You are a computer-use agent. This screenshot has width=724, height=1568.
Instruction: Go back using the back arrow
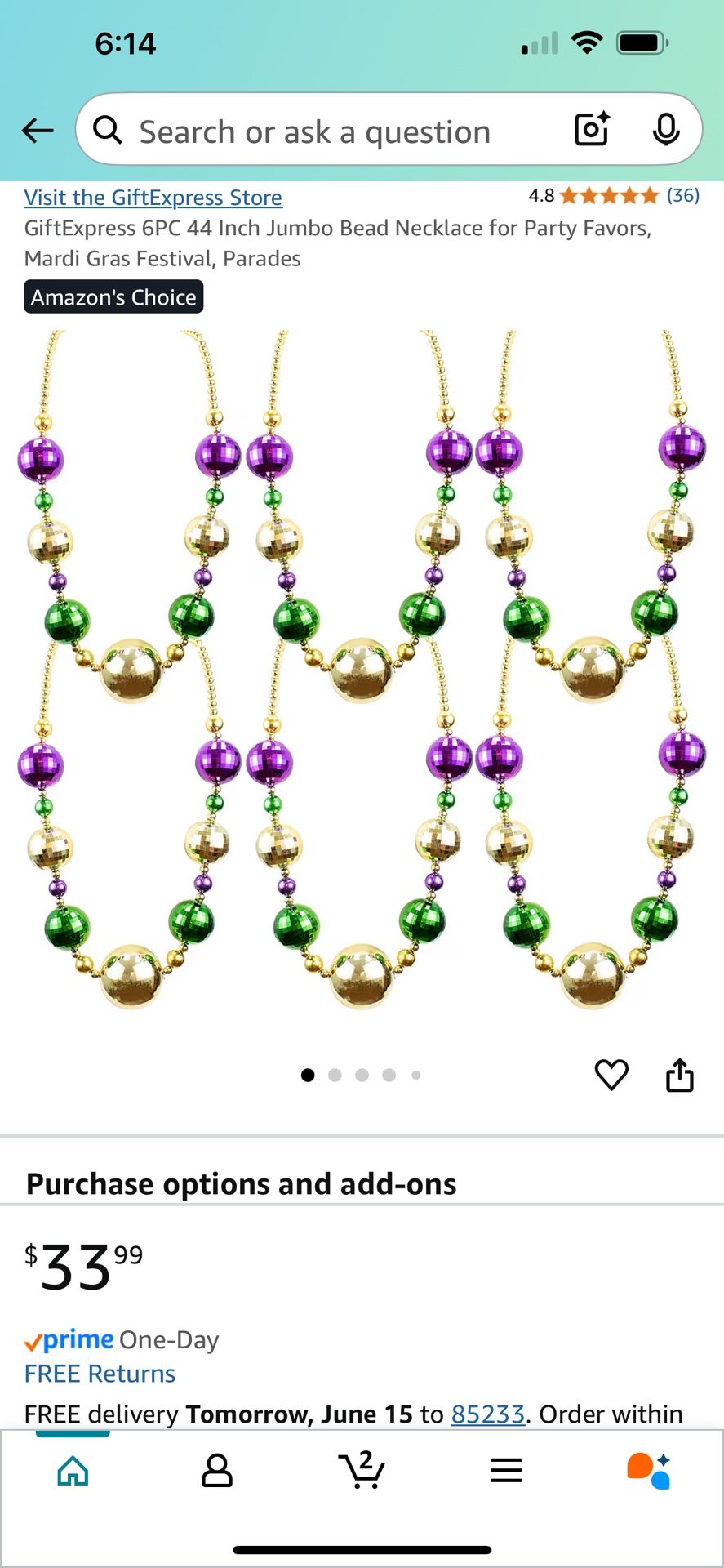[x=38, y=130]
